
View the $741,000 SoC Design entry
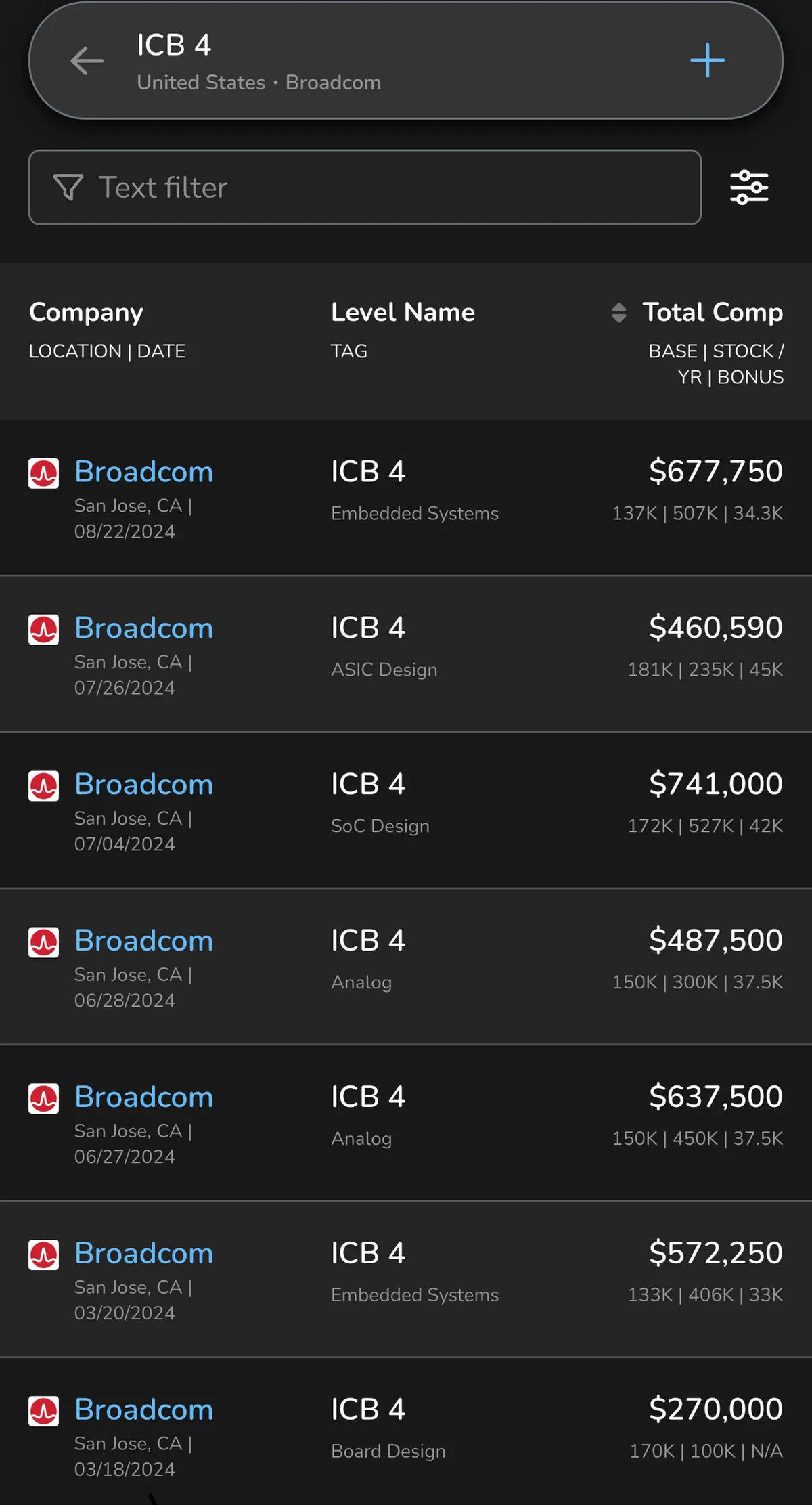coord(406,810)
